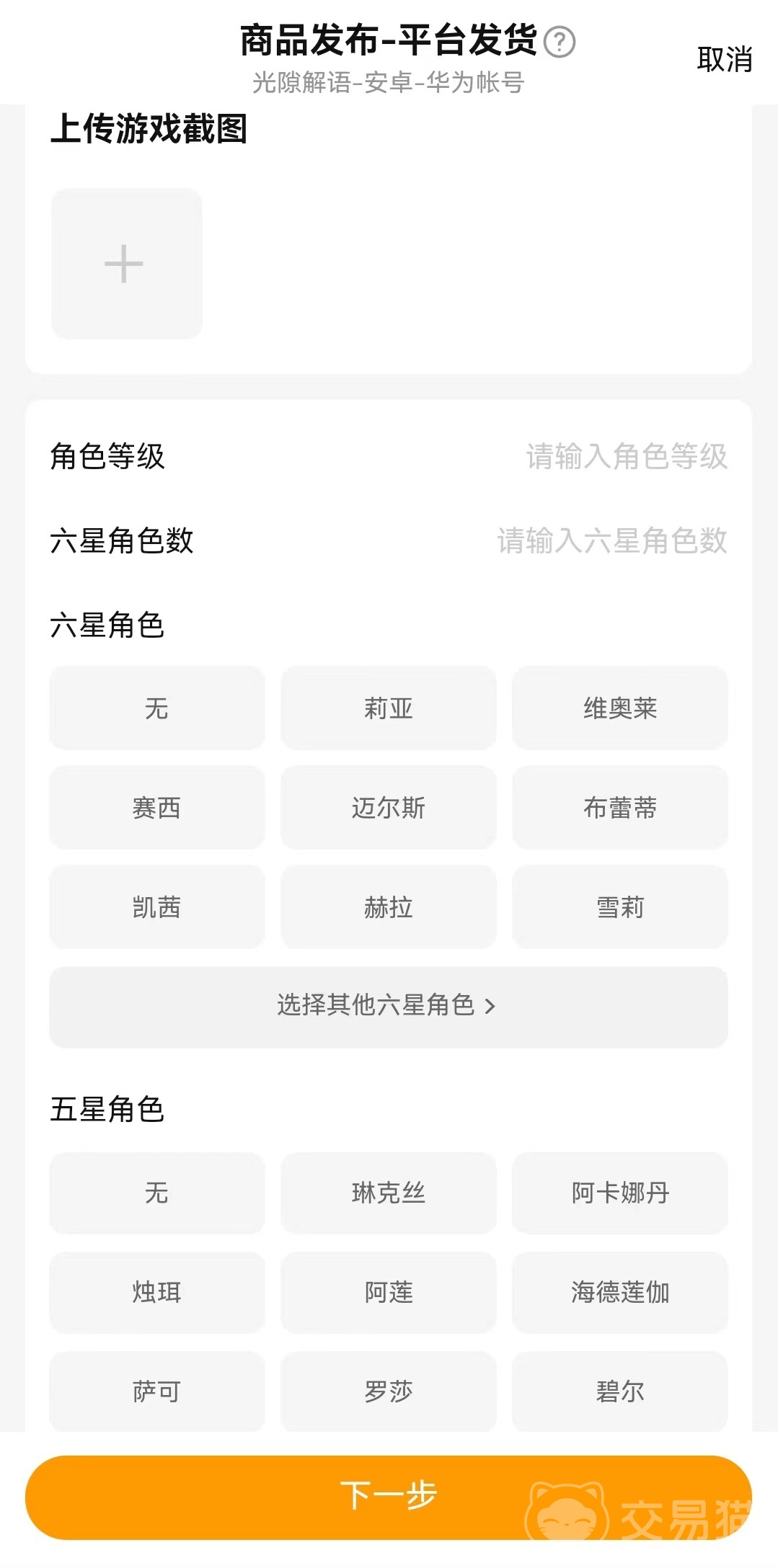Choose five-star character 阿卡娜丹
Screen dimensions: 778x1568
click(619, 1193)
